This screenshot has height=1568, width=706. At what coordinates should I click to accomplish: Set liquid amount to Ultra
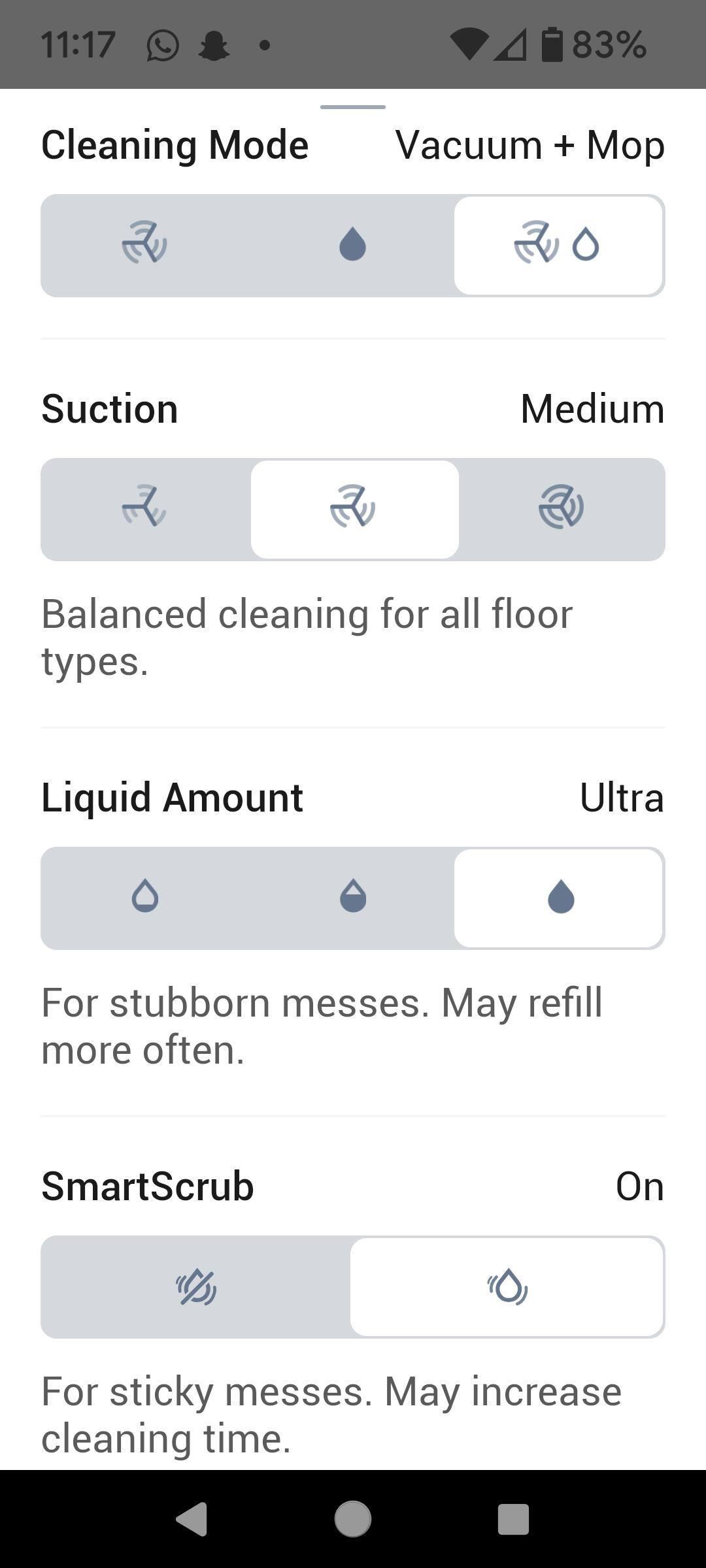[559, 897]
